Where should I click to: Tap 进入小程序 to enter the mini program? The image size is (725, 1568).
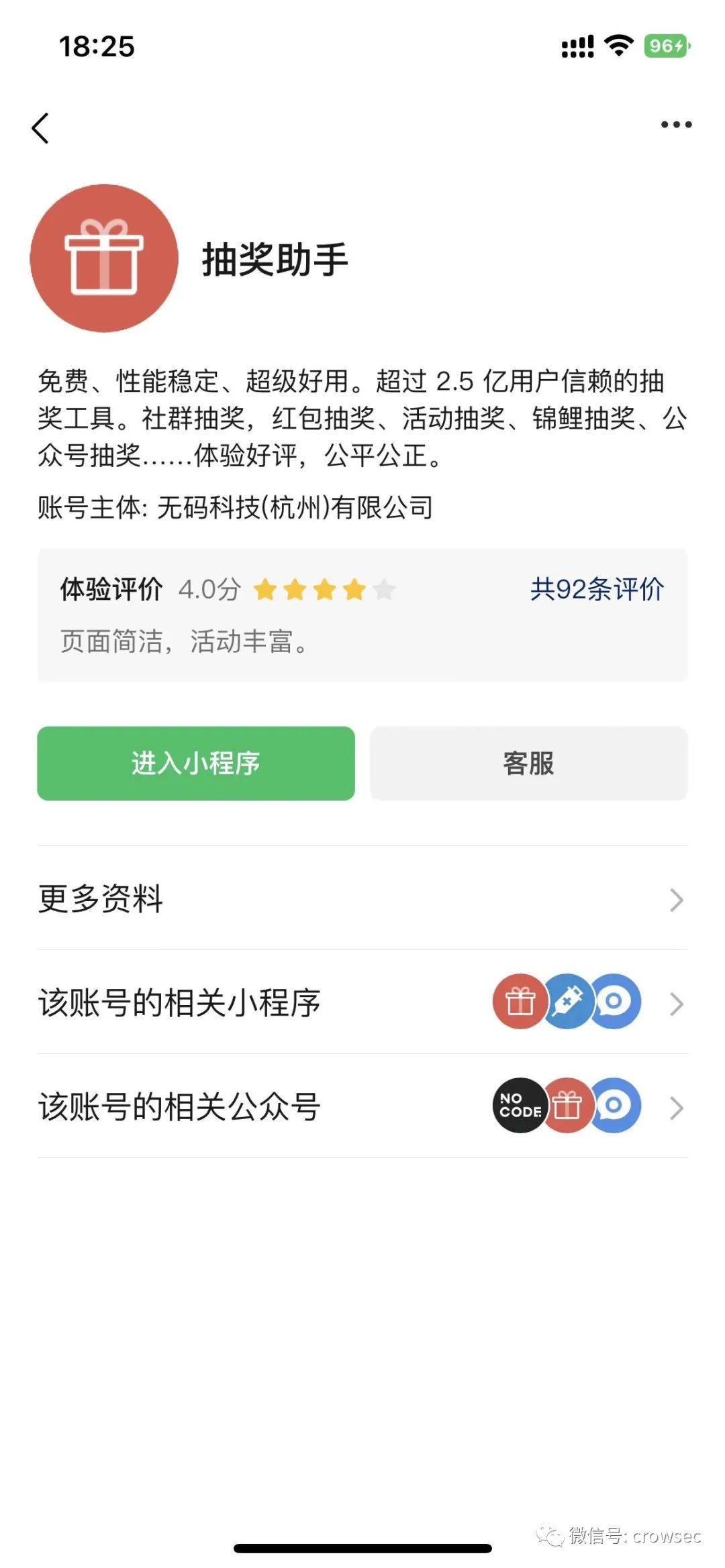[196, 764]
